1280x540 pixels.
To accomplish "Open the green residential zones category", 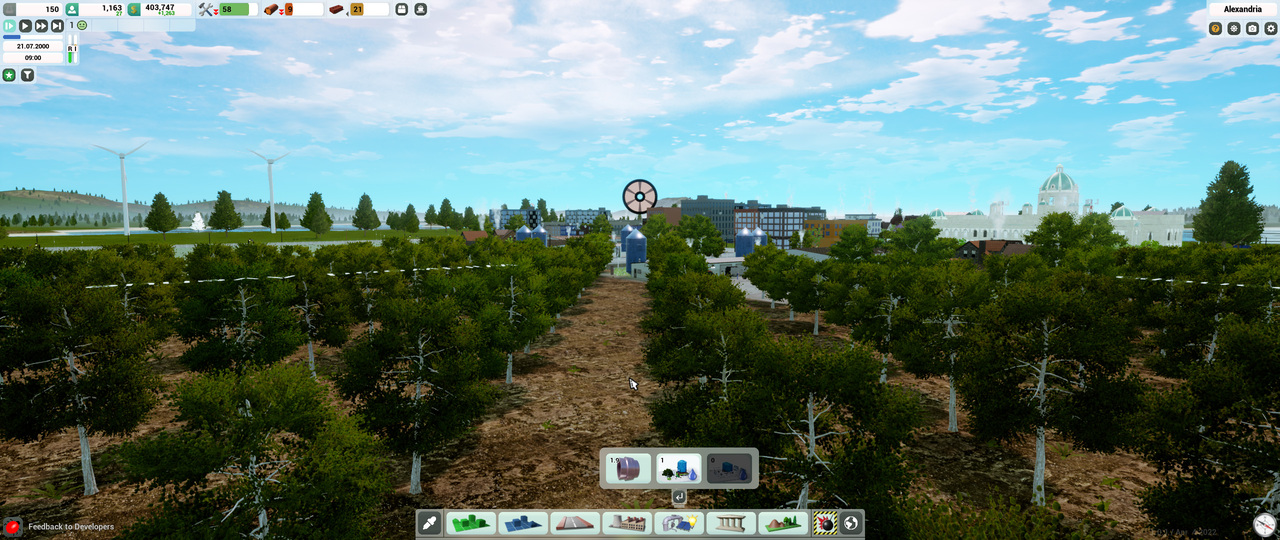I will click(x=470, y=523).
